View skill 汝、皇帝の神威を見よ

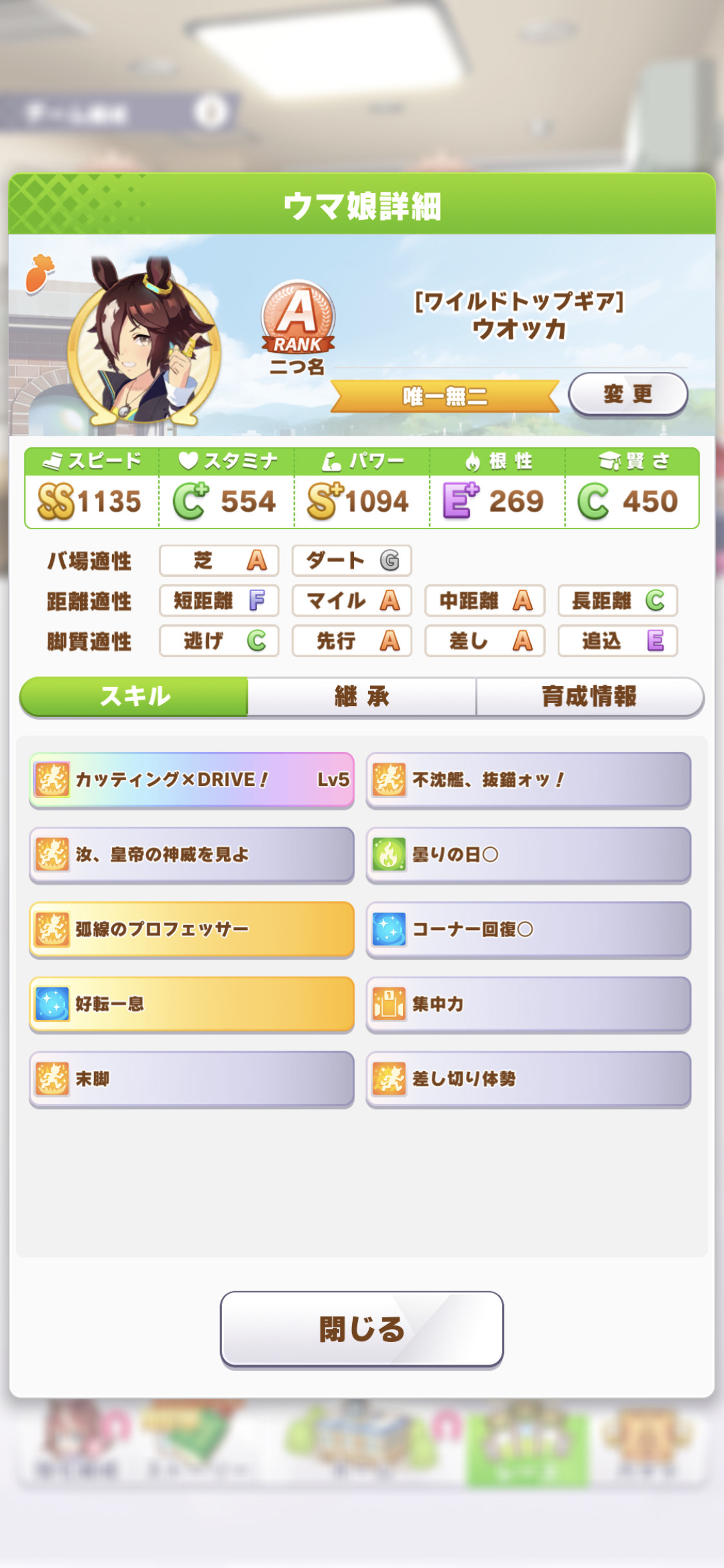point(192,855)
